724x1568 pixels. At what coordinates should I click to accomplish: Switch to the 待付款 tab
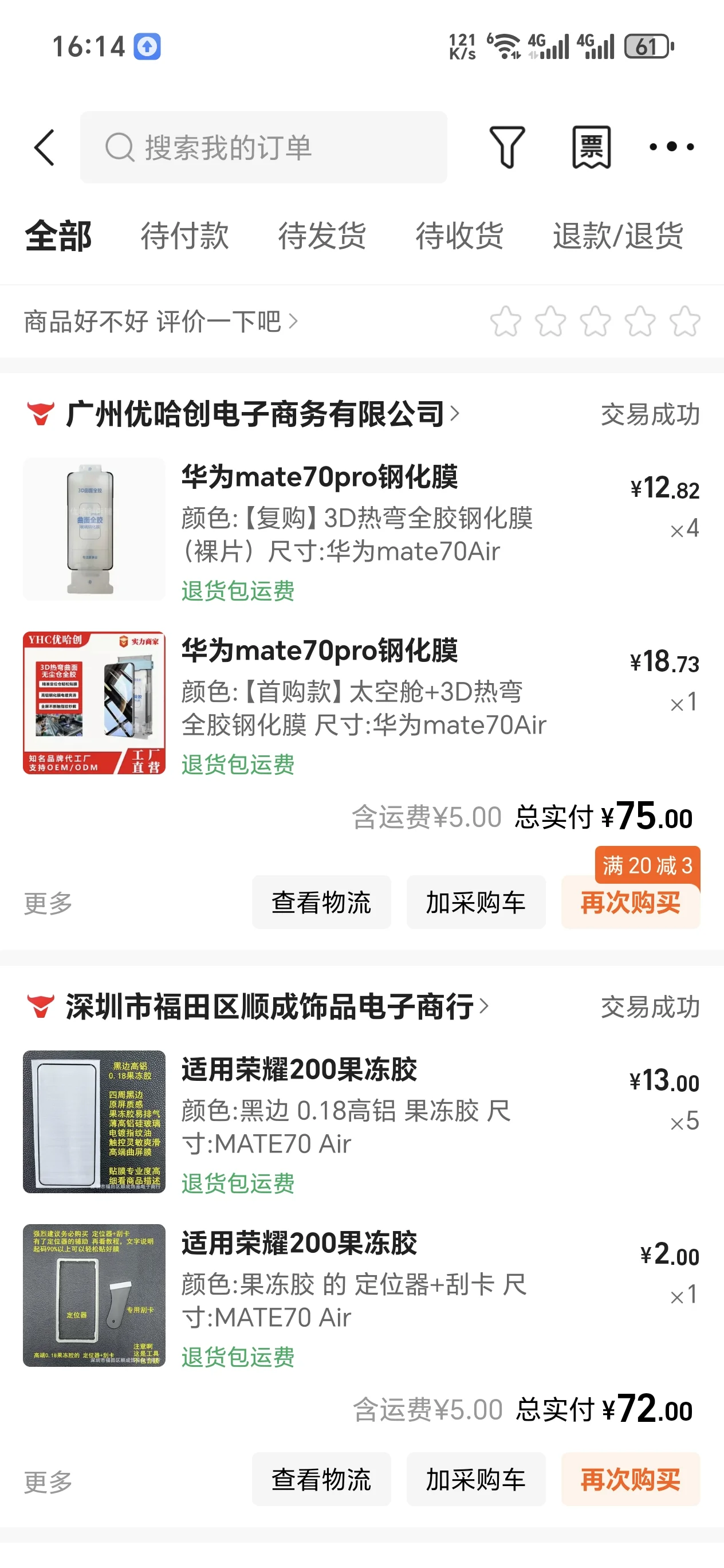coord(184,236)
